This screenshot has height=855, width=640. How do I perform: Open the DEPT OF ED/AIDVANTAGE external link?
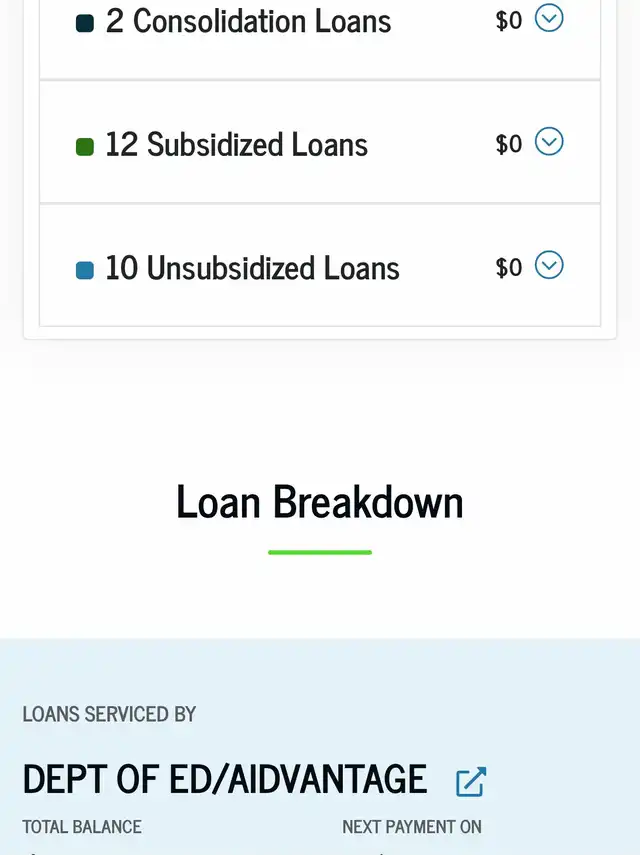click(x=471, y=781)
